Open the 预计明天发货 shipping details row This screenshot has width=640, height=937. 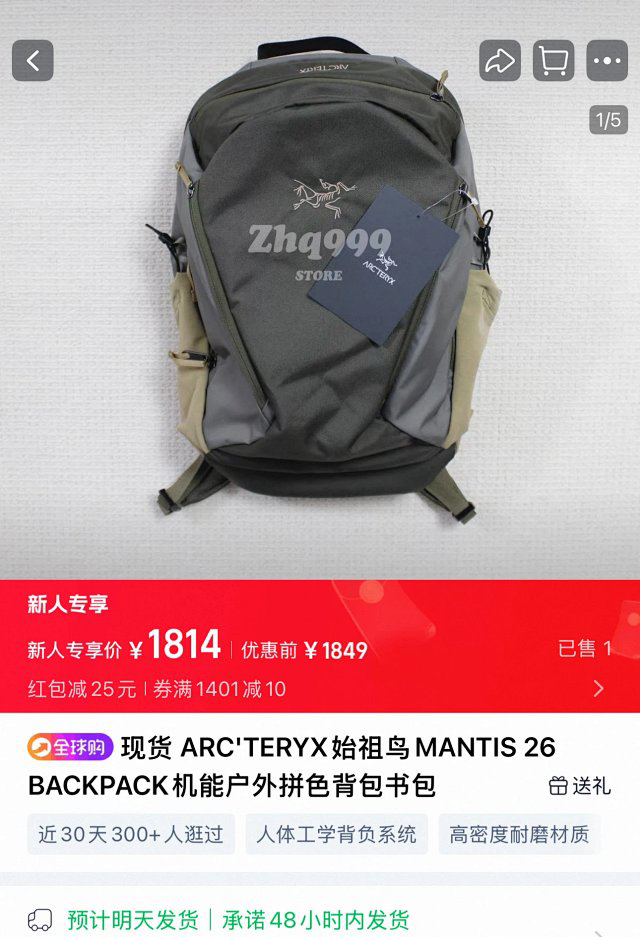click(x=320, y=920)
